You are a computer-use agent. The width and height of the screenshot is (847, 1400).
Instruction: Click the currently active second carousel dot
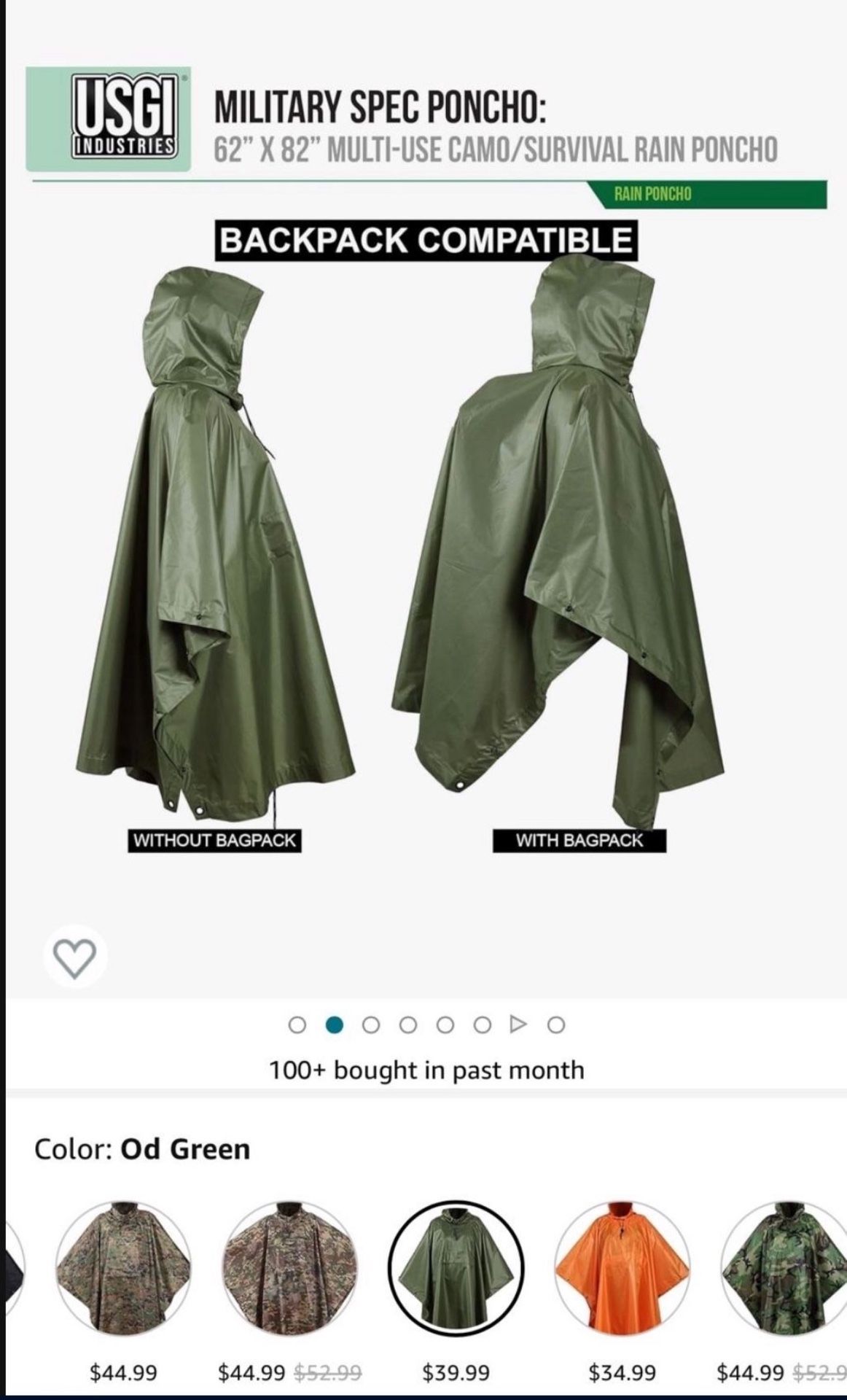pos(334,1024)
